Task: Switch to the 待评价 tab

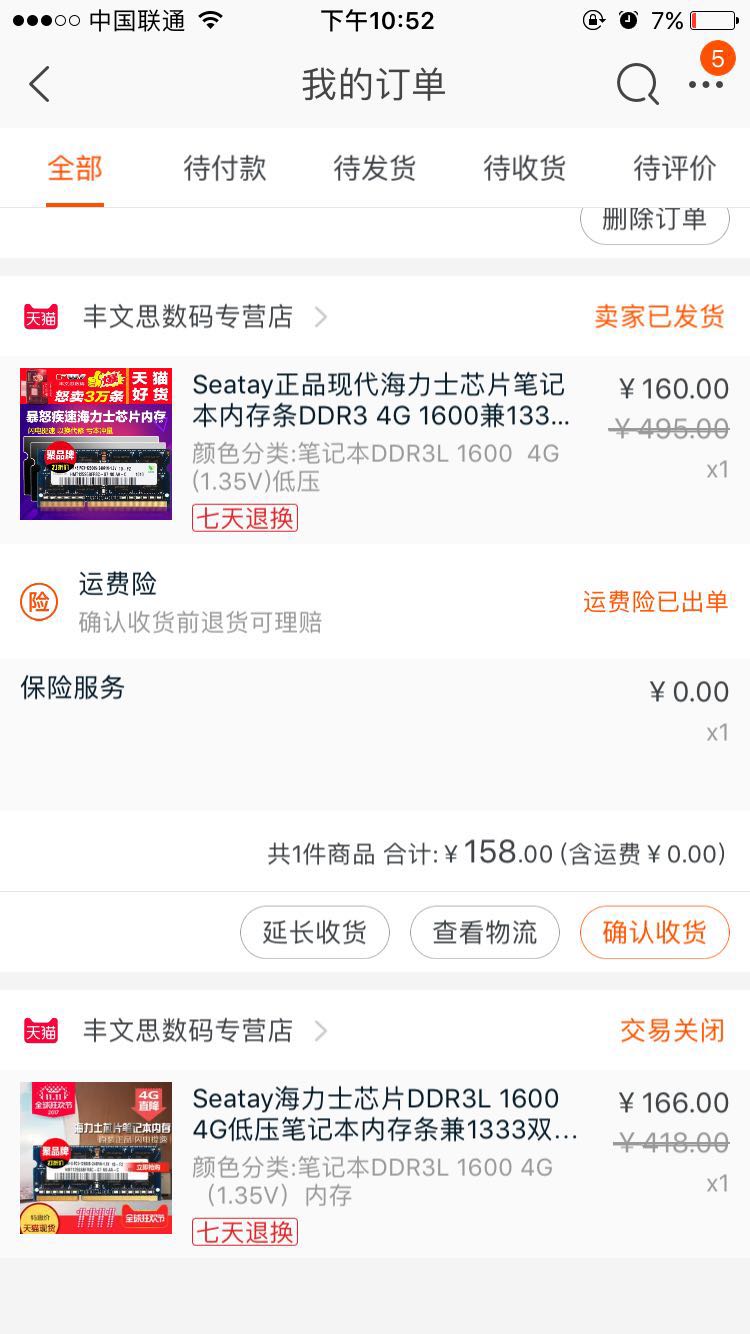Action: tap(675, 168)
